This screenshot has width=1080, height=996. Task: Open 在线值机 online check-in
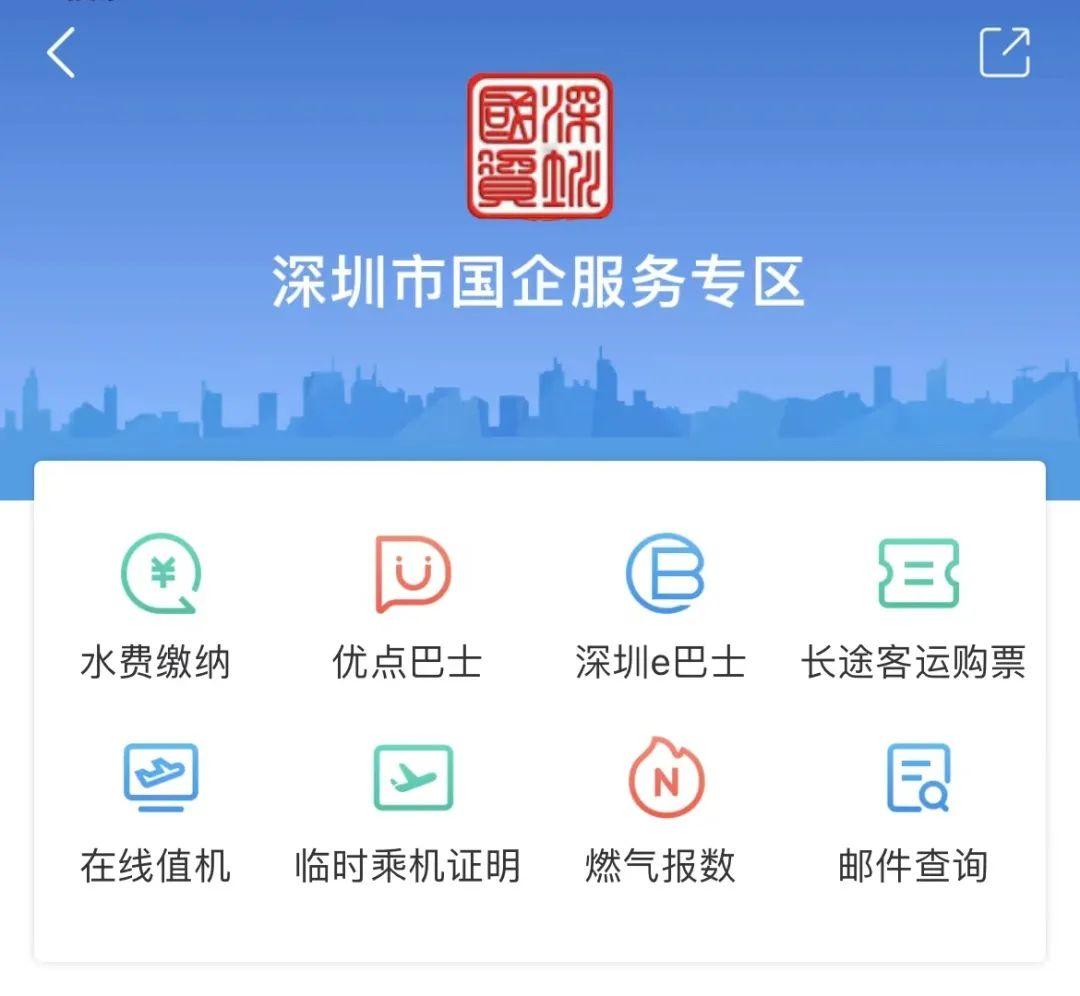[158, 778]
